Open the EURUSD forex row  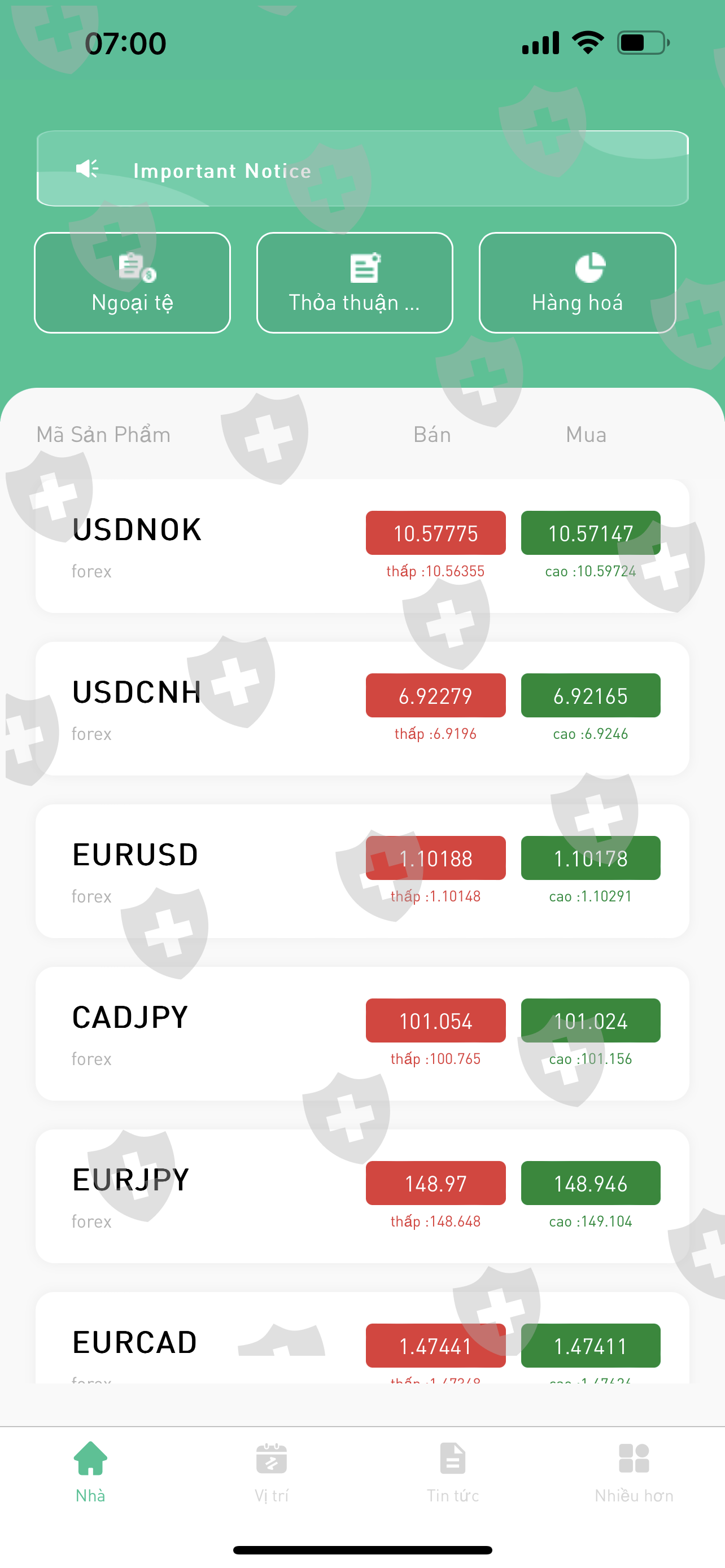click(x=362, y=871)
